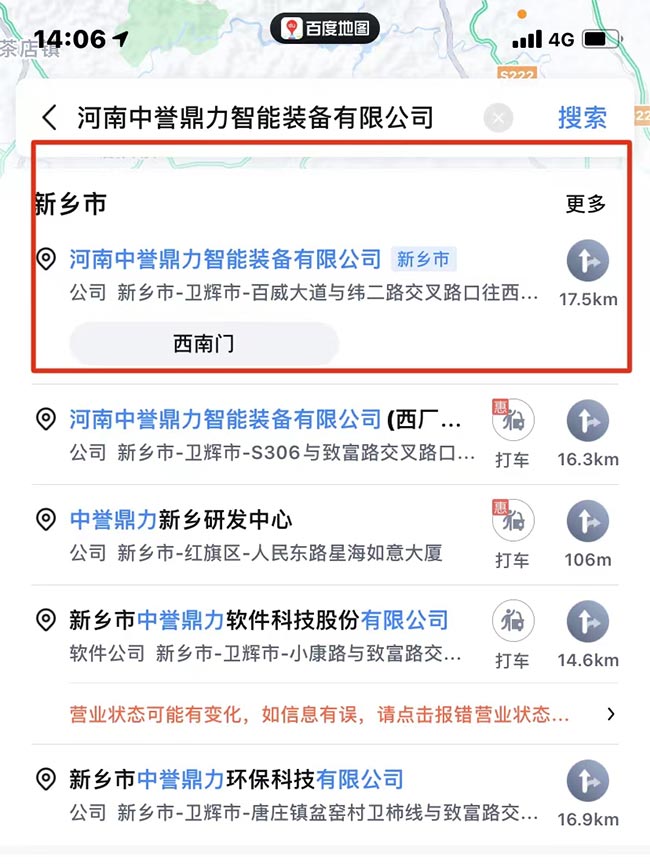Image resolution: width=650 pixels, height=867 pixels.
Task: Clear the search text field
Action: click(x=498, y=119)
